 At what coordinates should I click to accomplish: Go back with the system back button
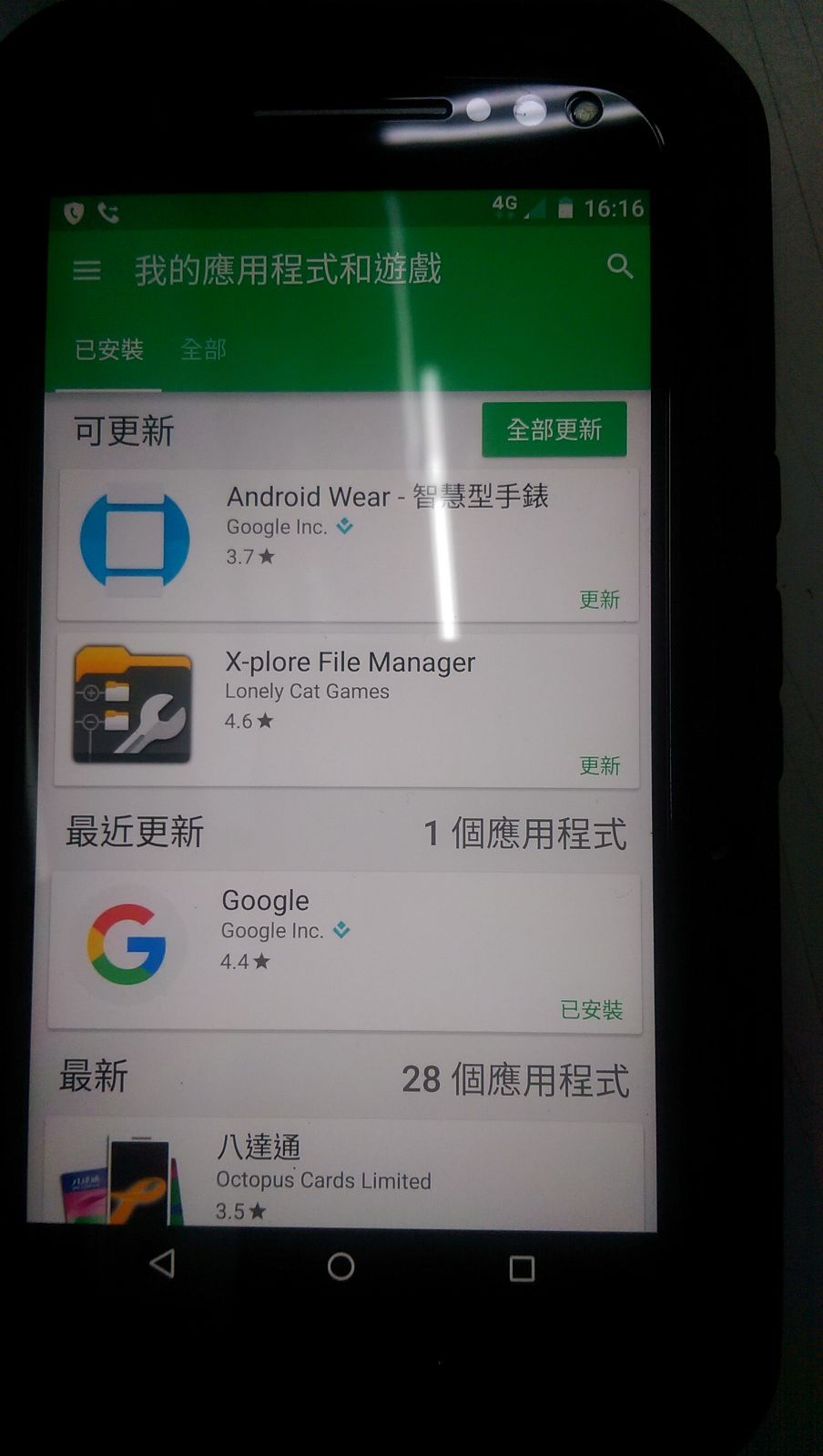162,1264
